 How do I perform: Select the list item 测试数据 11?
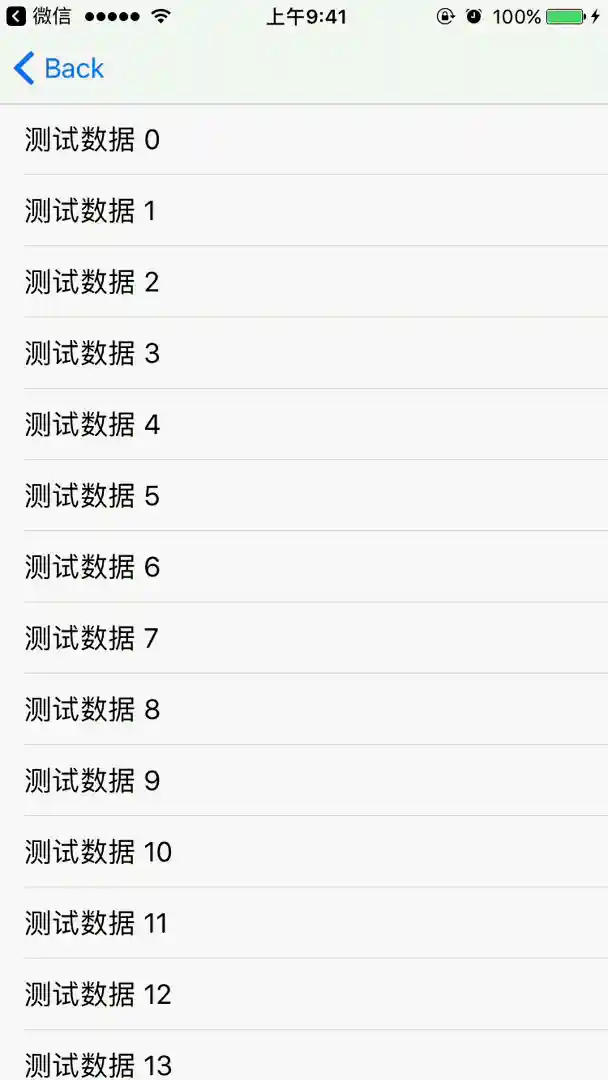pyautogui.click(x=304, y=923)
